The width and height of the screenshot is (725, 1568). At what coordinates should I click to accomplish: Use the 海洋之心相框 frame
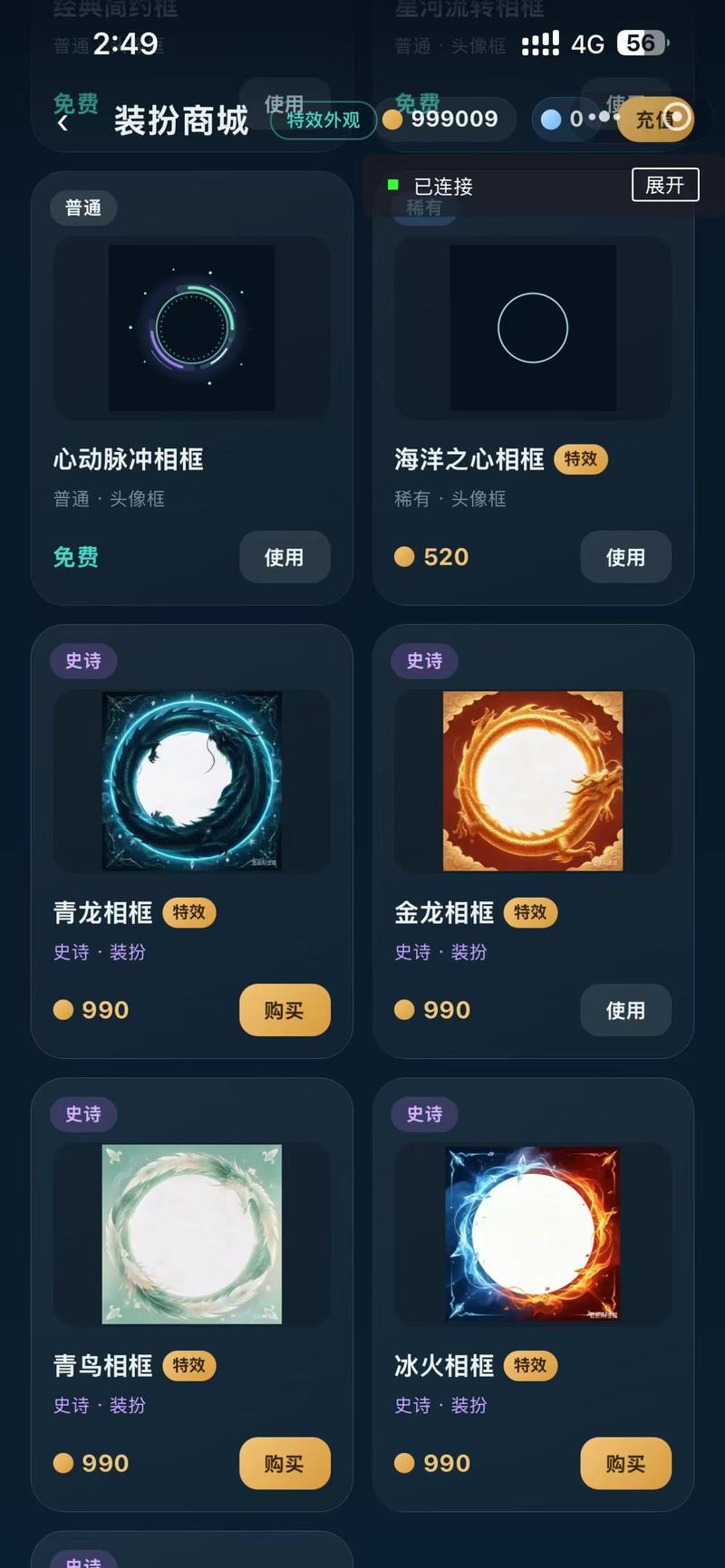pyautogui.click(x=625, y=557)
